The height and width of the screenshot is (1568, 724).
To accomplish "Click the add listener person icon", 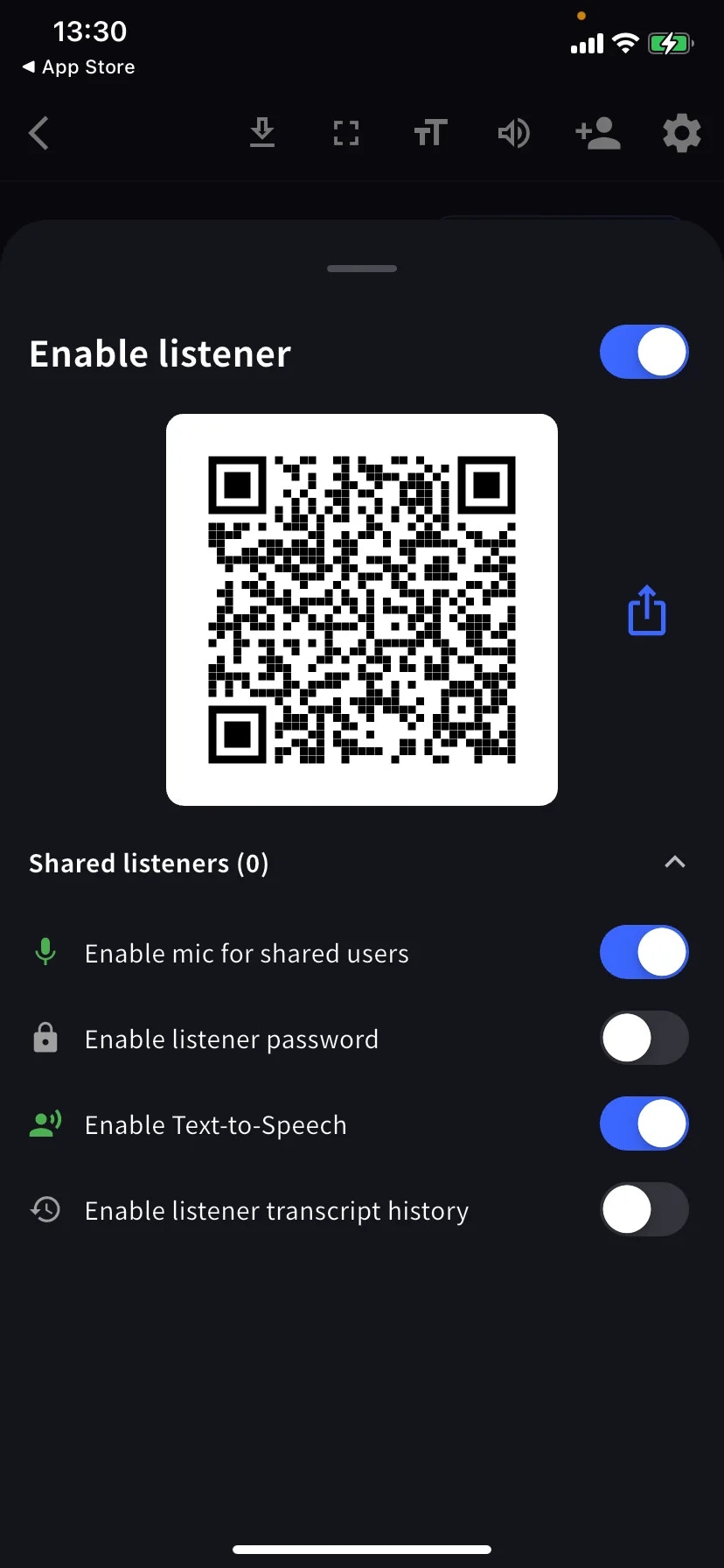I will [x=597, y=133].
